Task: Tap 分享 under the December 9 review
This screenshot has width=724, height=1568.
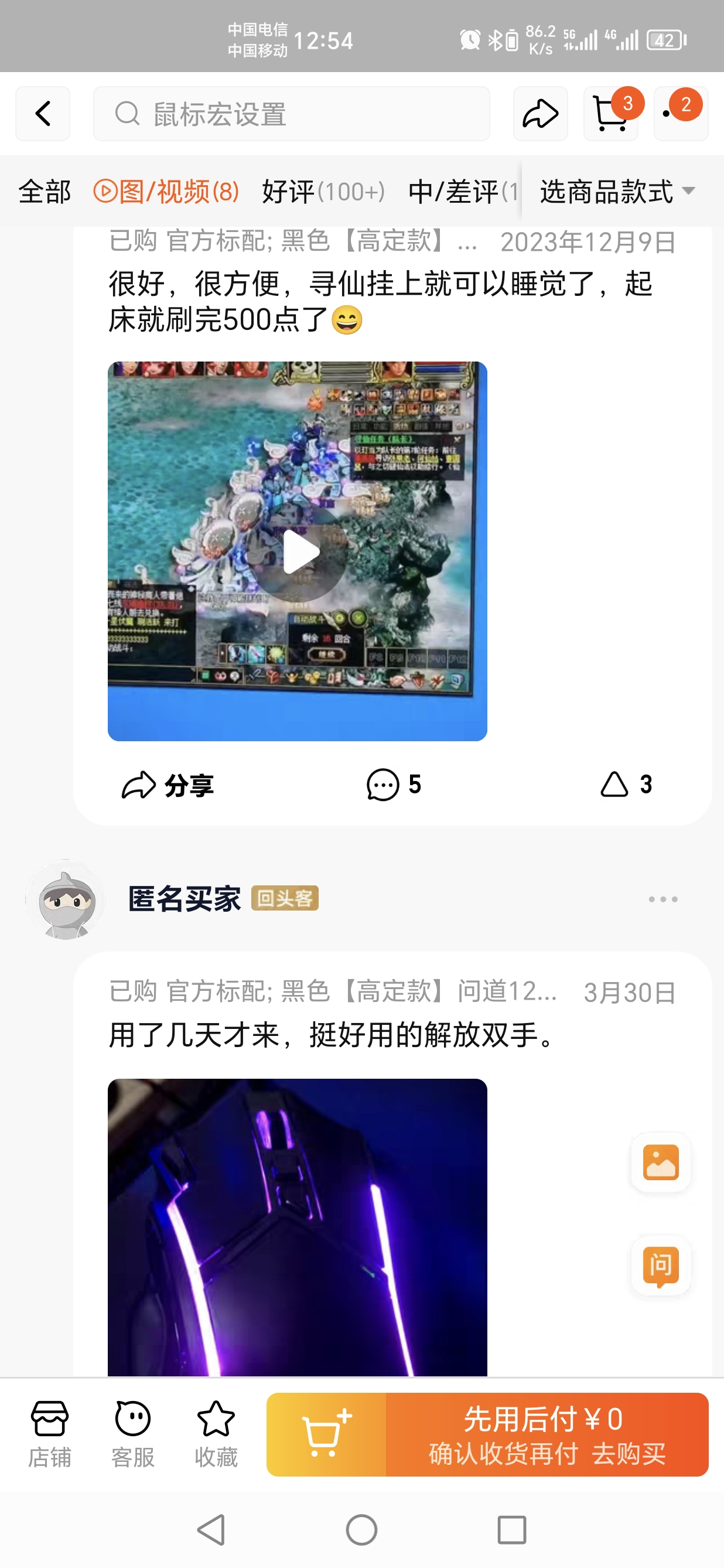Action: tap(168, 785)
